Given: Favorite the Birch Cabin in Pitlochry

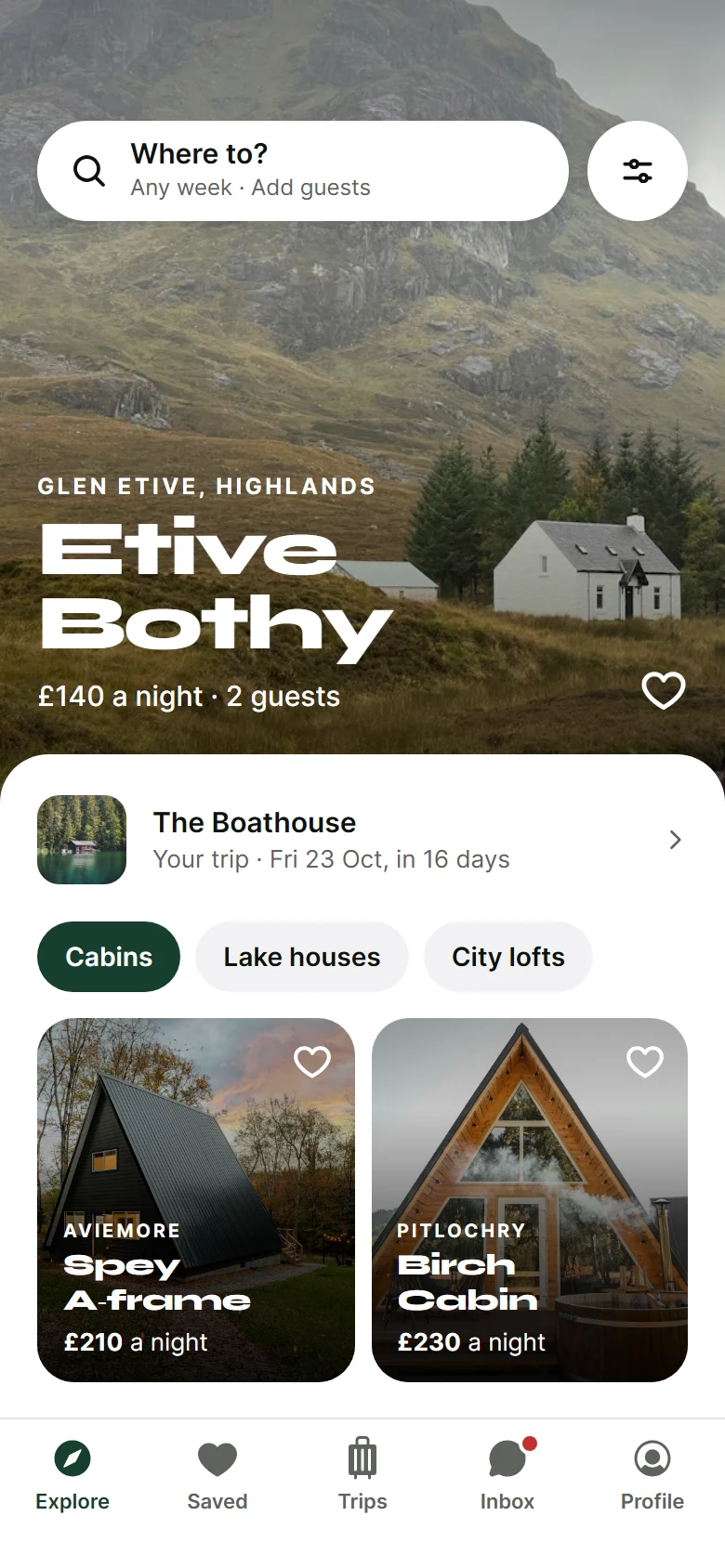Looking at the screenshot, I should coord(645,1061).
